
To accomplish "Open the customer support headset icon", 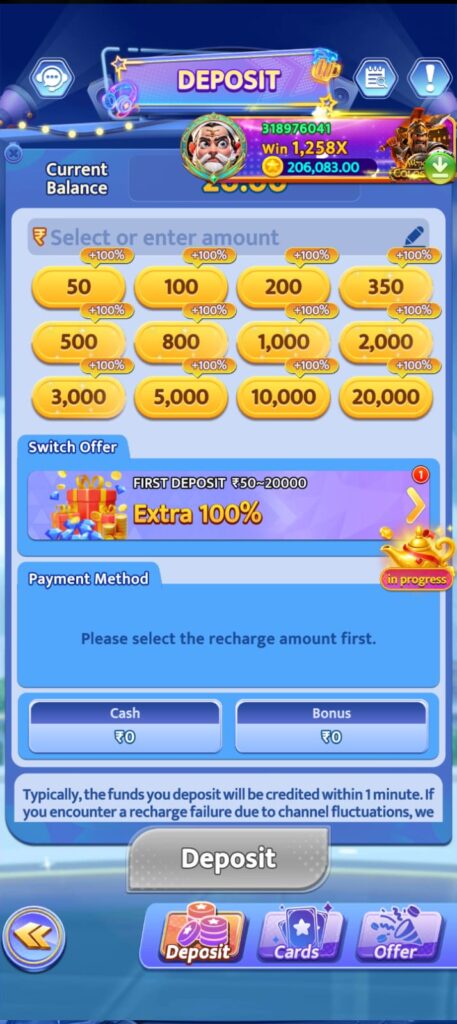I will click(52, 78).
